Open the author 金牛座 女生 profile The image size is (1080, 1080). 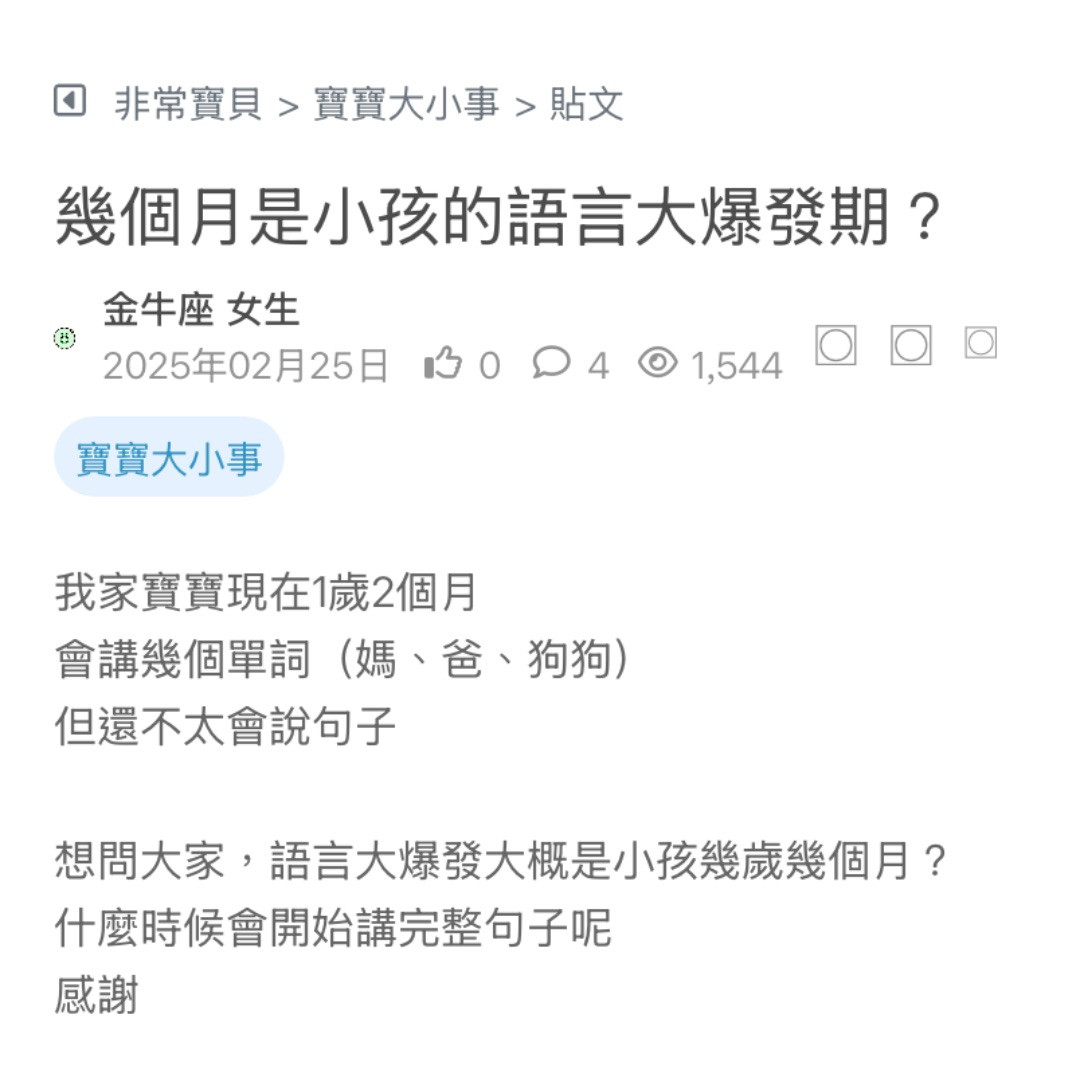[201, 311]
